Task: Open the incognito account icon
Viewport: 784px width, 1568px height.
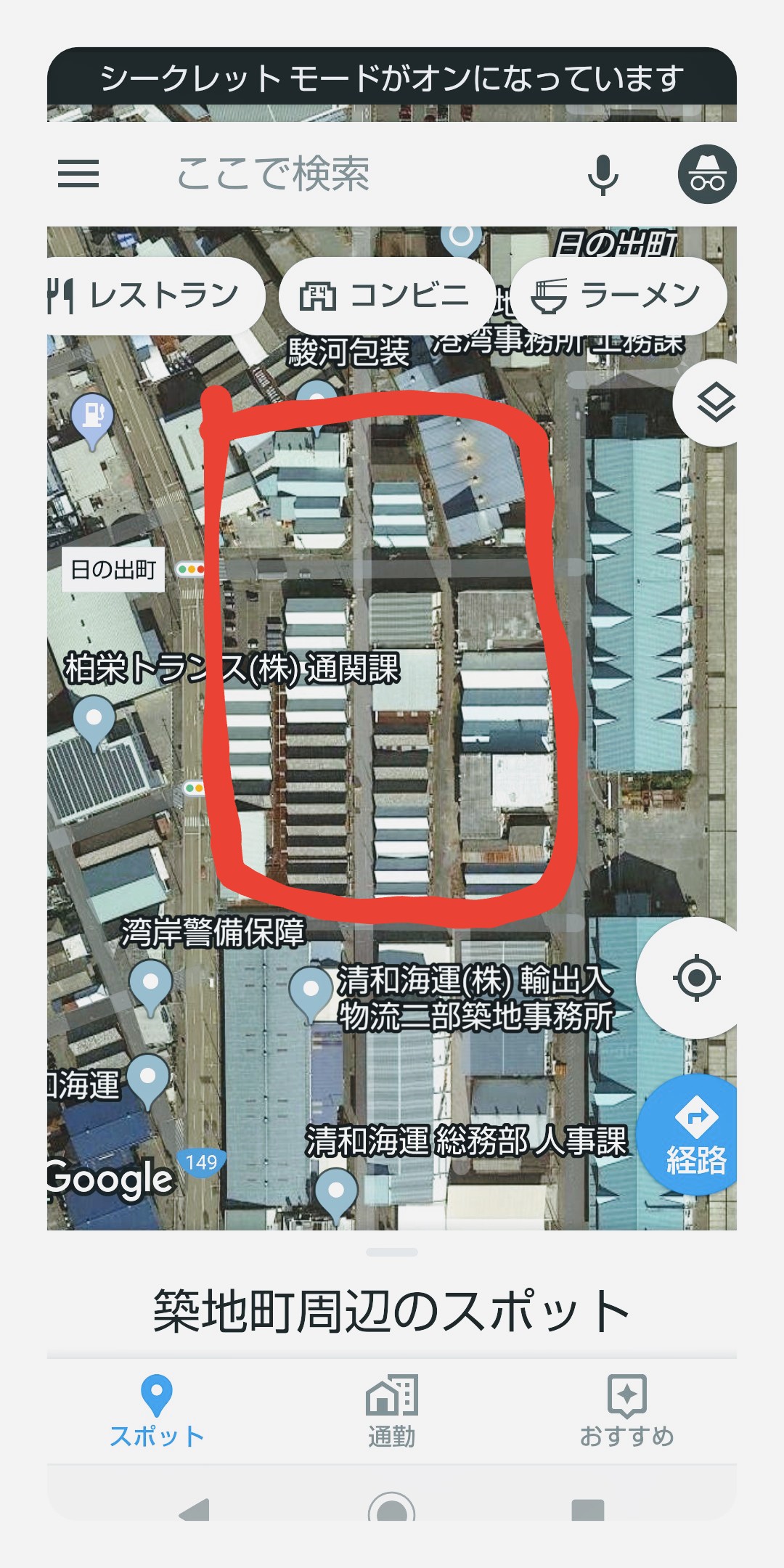Action: tap(706, 174)
